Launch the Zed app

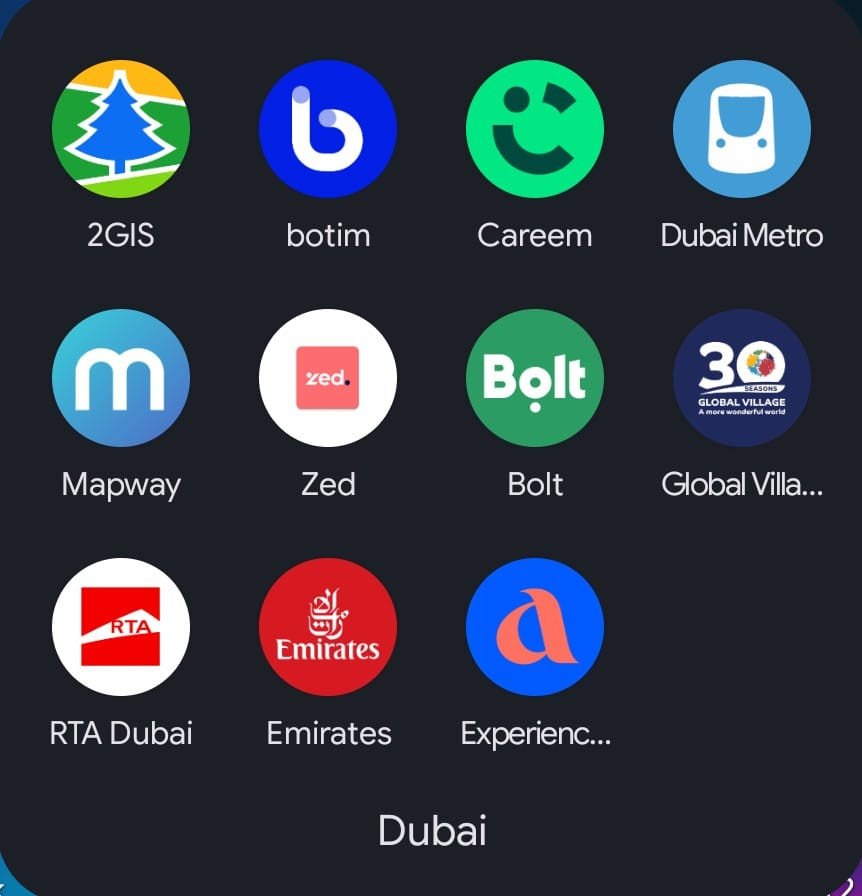click(x=328, y=378)
